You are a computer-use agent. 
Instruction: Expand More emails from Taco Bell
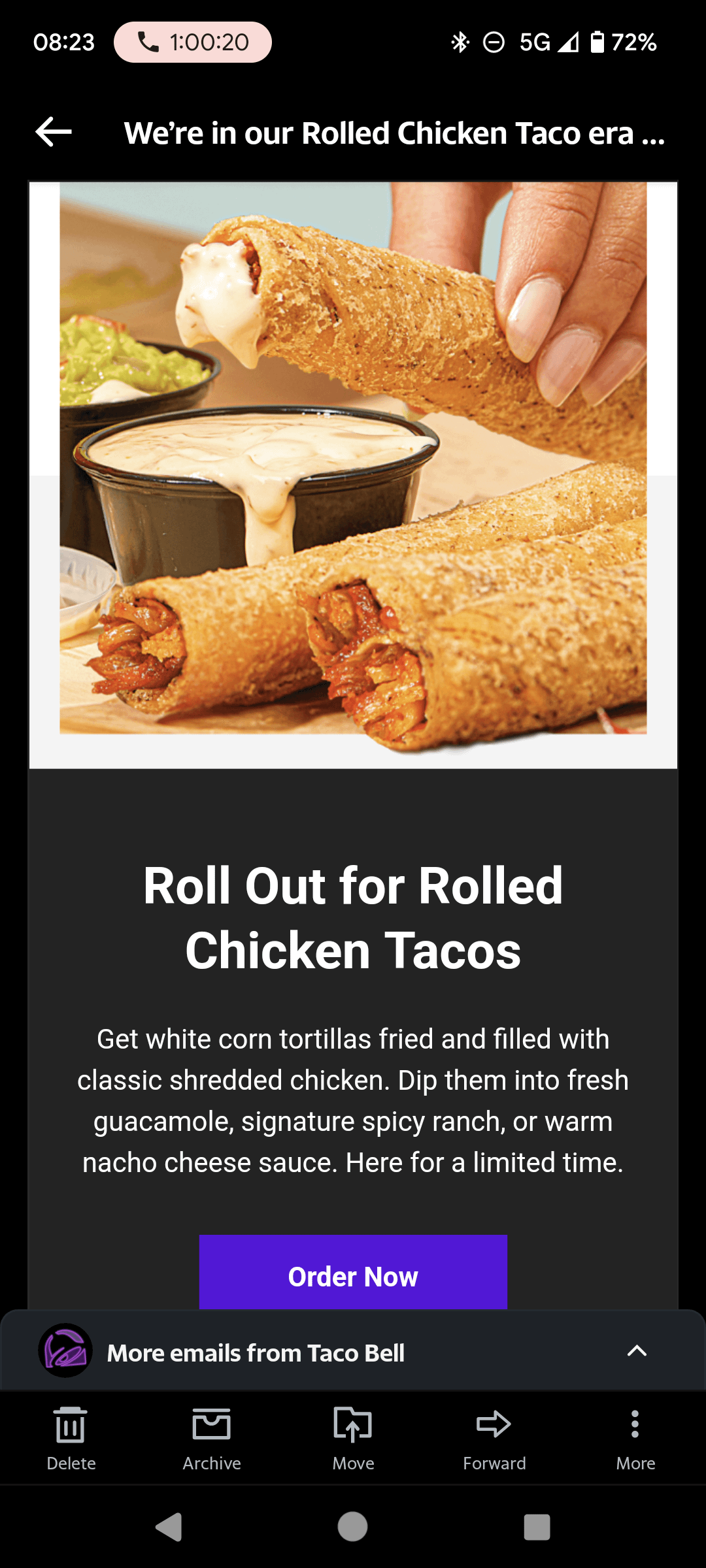637,1350
